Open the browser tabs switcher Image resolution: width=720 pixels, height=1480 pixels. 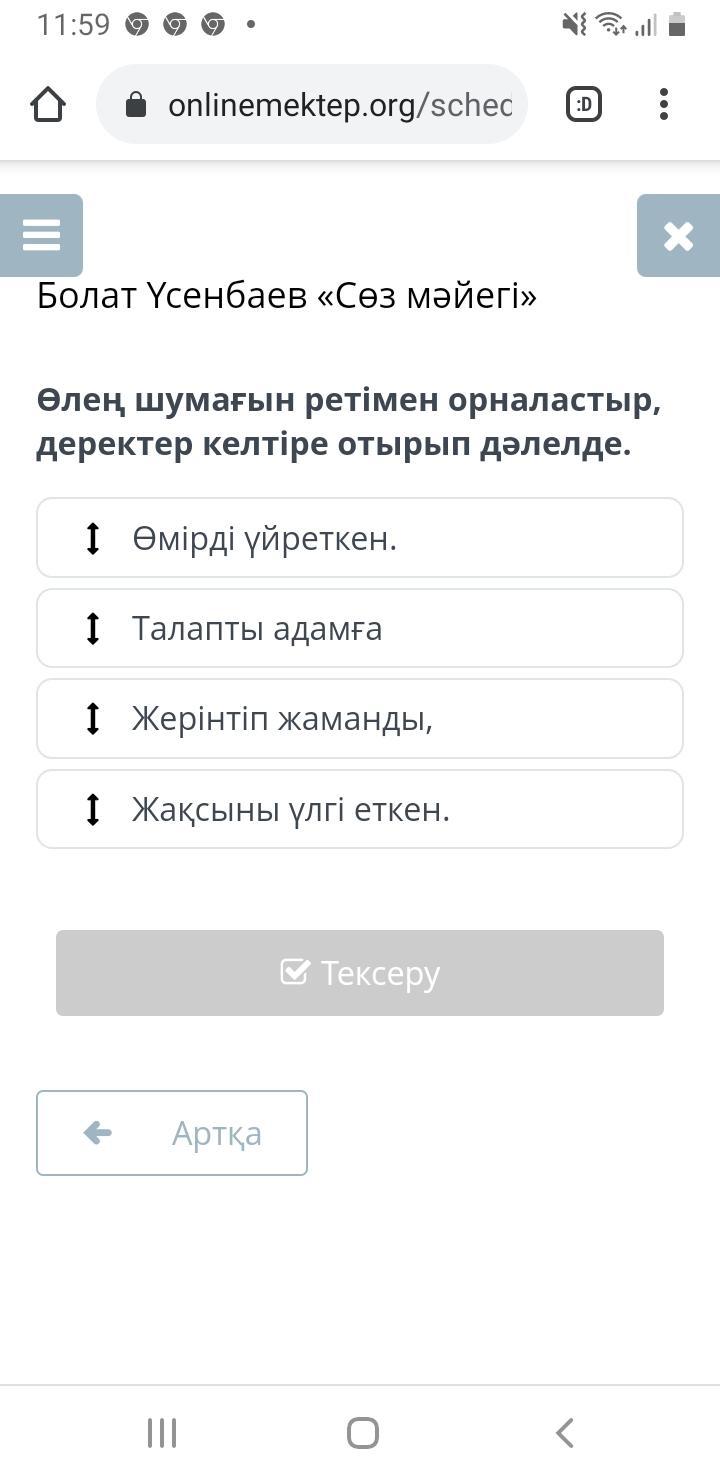584,104
